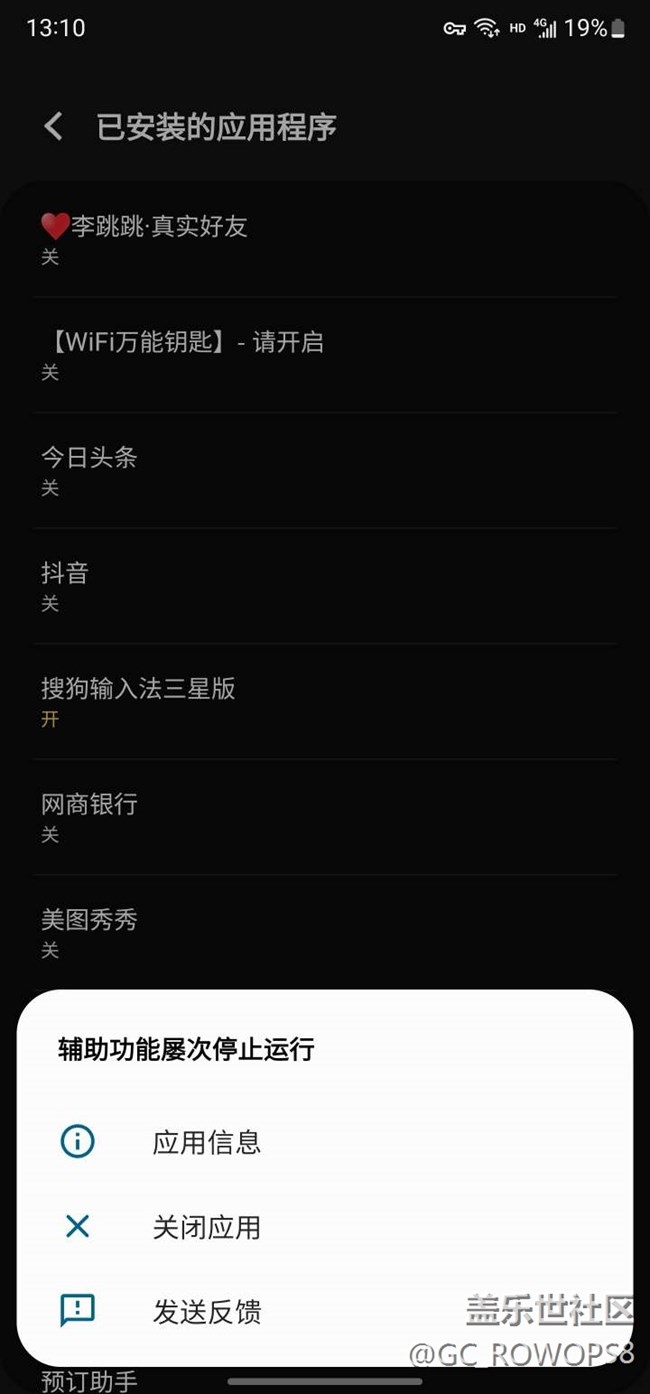Open the 今日头条 accessibility entry
The height and width of the screenshot is (1394, 650).
coord(325,470)
